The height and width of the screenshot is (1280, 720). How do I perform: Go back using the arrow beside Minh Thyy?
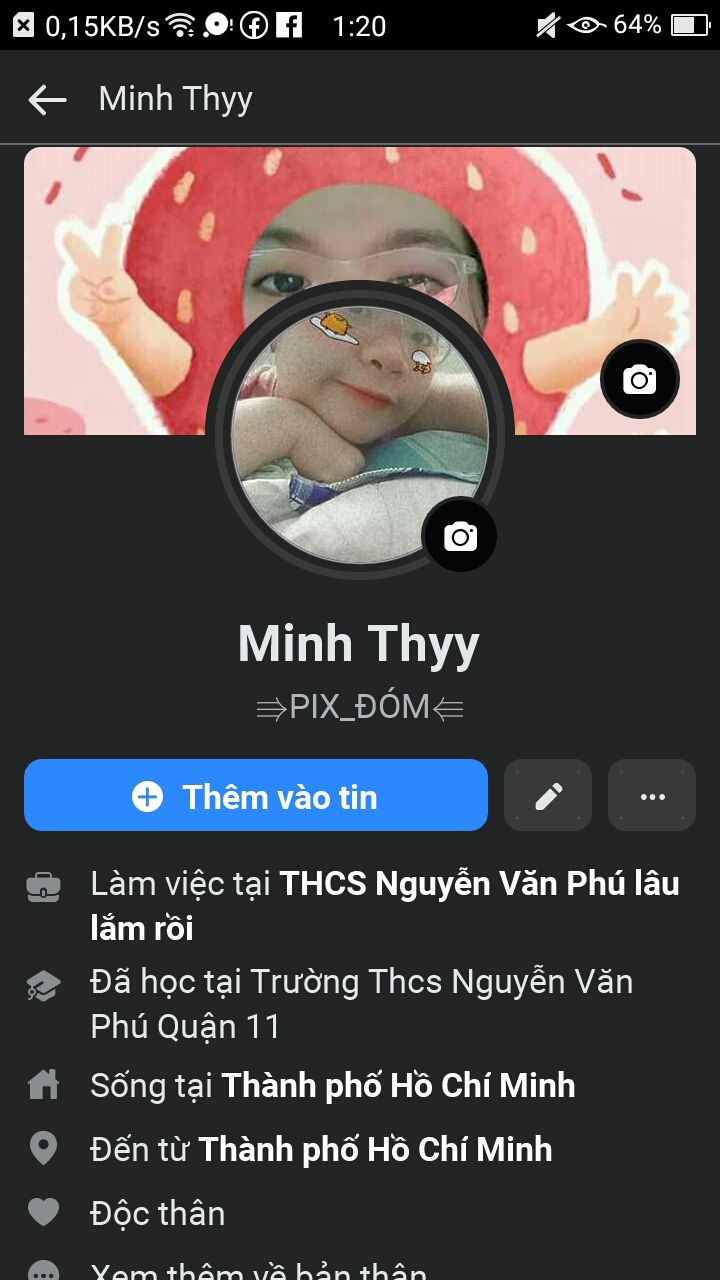coord(47,99)
